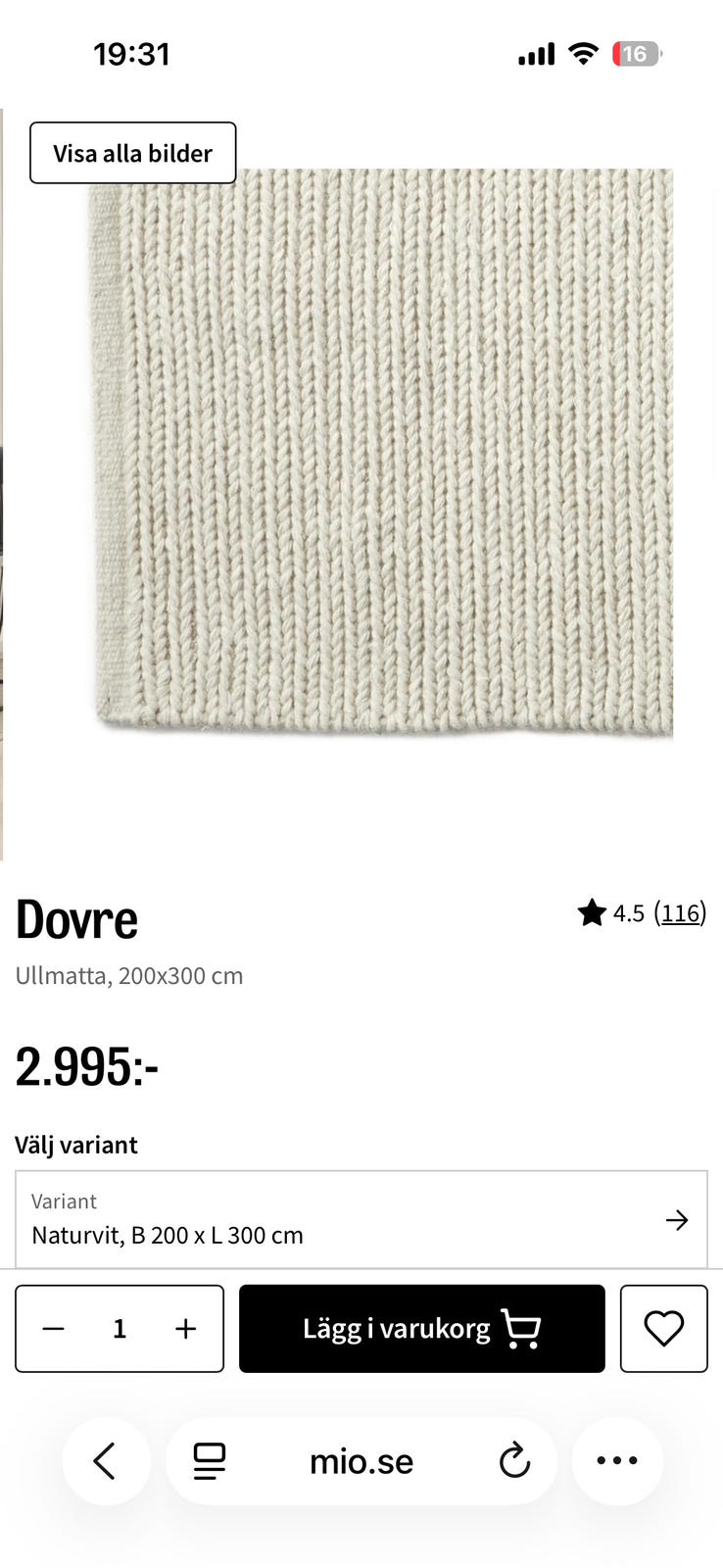Decrease quantity with the minus button
Image resolution: width=723 pixels, height=1568 pixels.
coord(54,1329)
